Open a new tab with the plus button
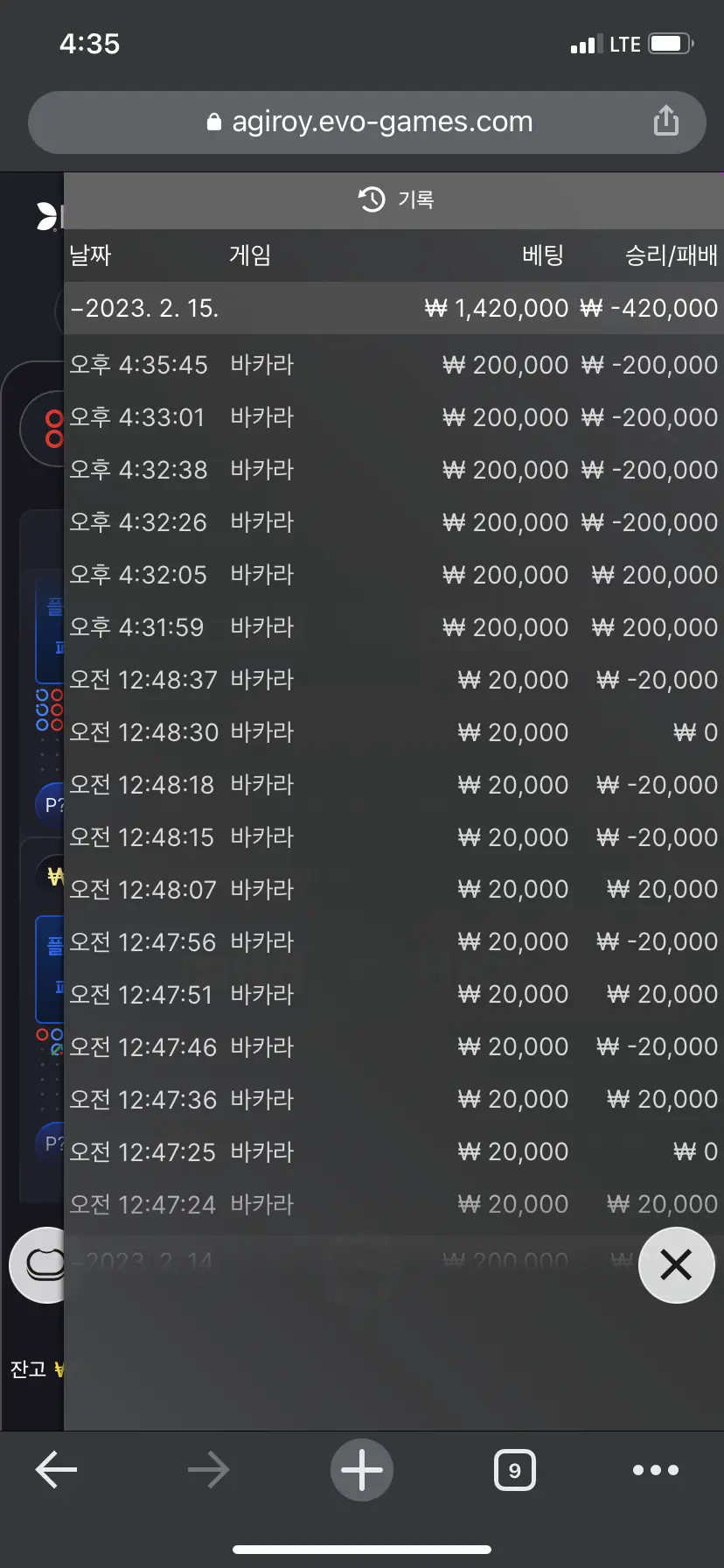Viewport: 724px width, 1568px height. pos(362,1470)
